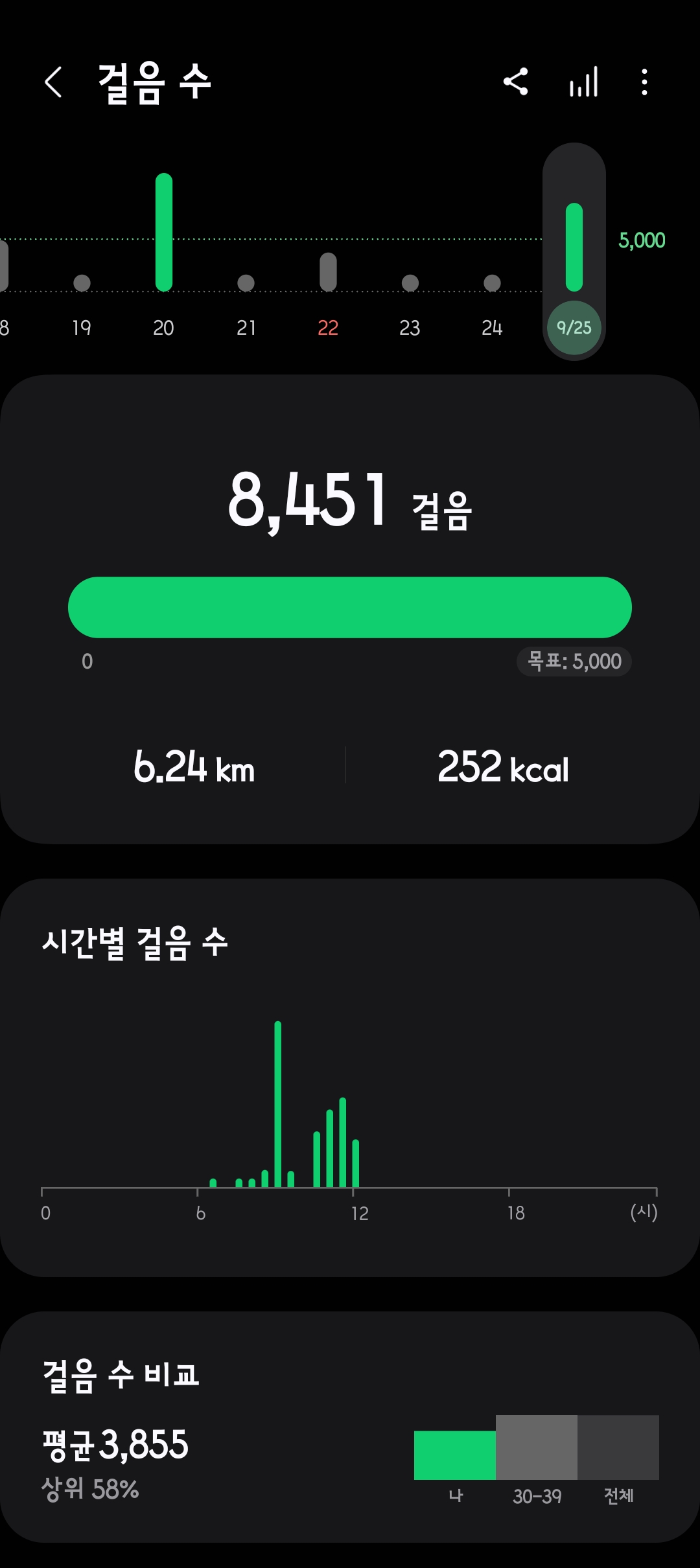Open the 걸음 수 비교 comparison card
This screenshot has width=700, height=1568.
[350, 1425]
